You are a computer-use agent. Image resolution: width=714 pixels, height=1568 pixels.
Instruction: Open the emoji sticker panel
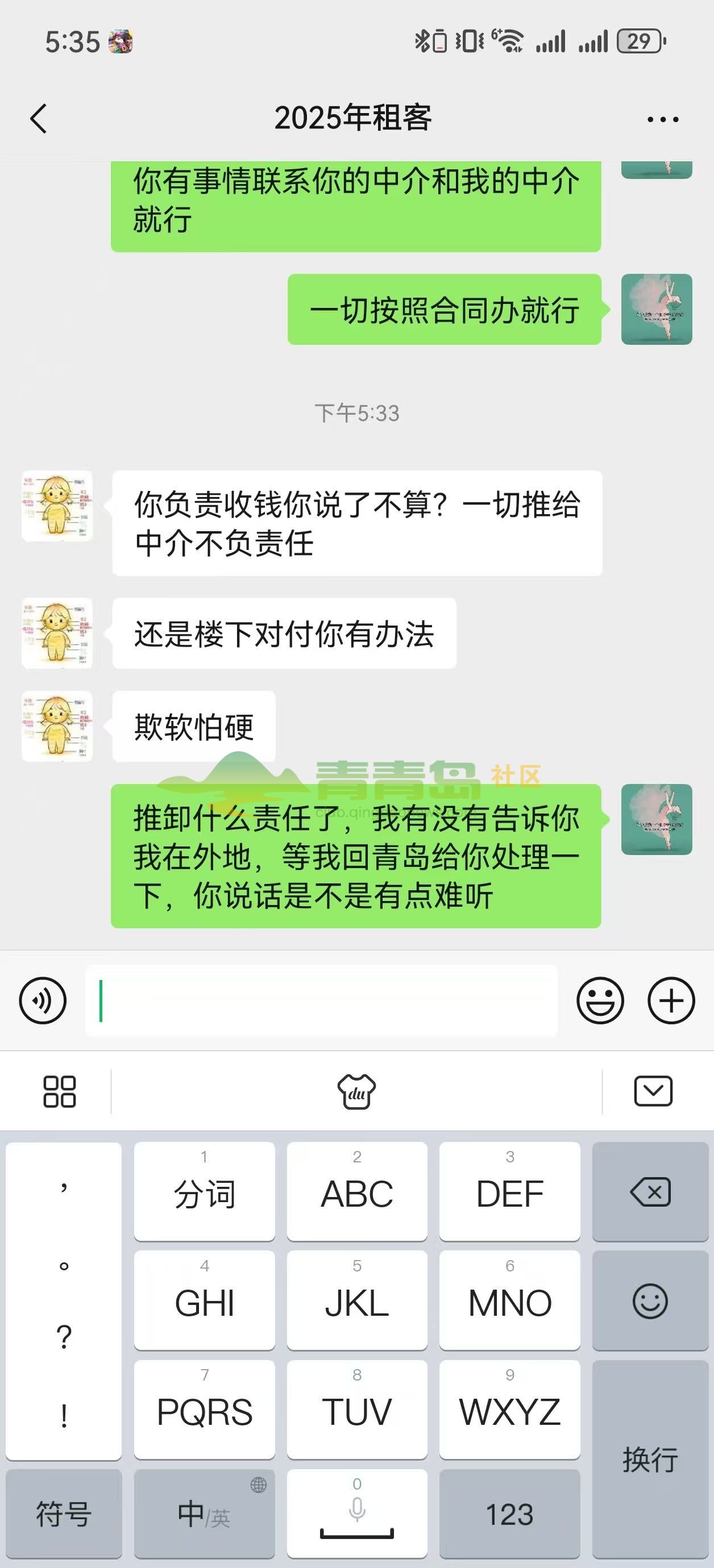(600, 1000)
